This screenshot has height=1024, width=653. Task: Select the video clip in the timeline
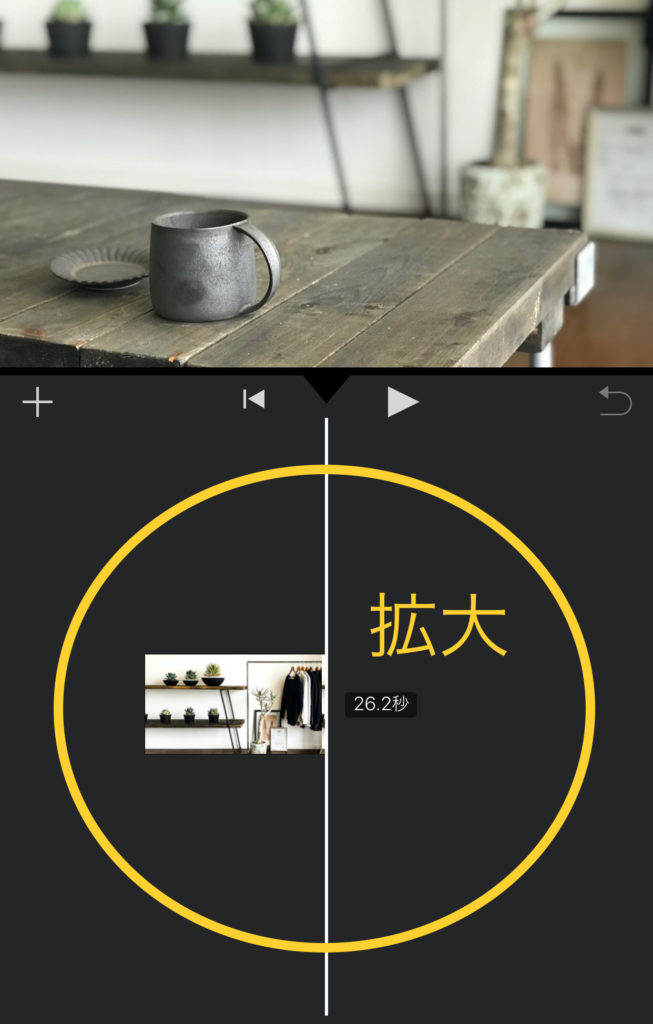coord(234,703)
